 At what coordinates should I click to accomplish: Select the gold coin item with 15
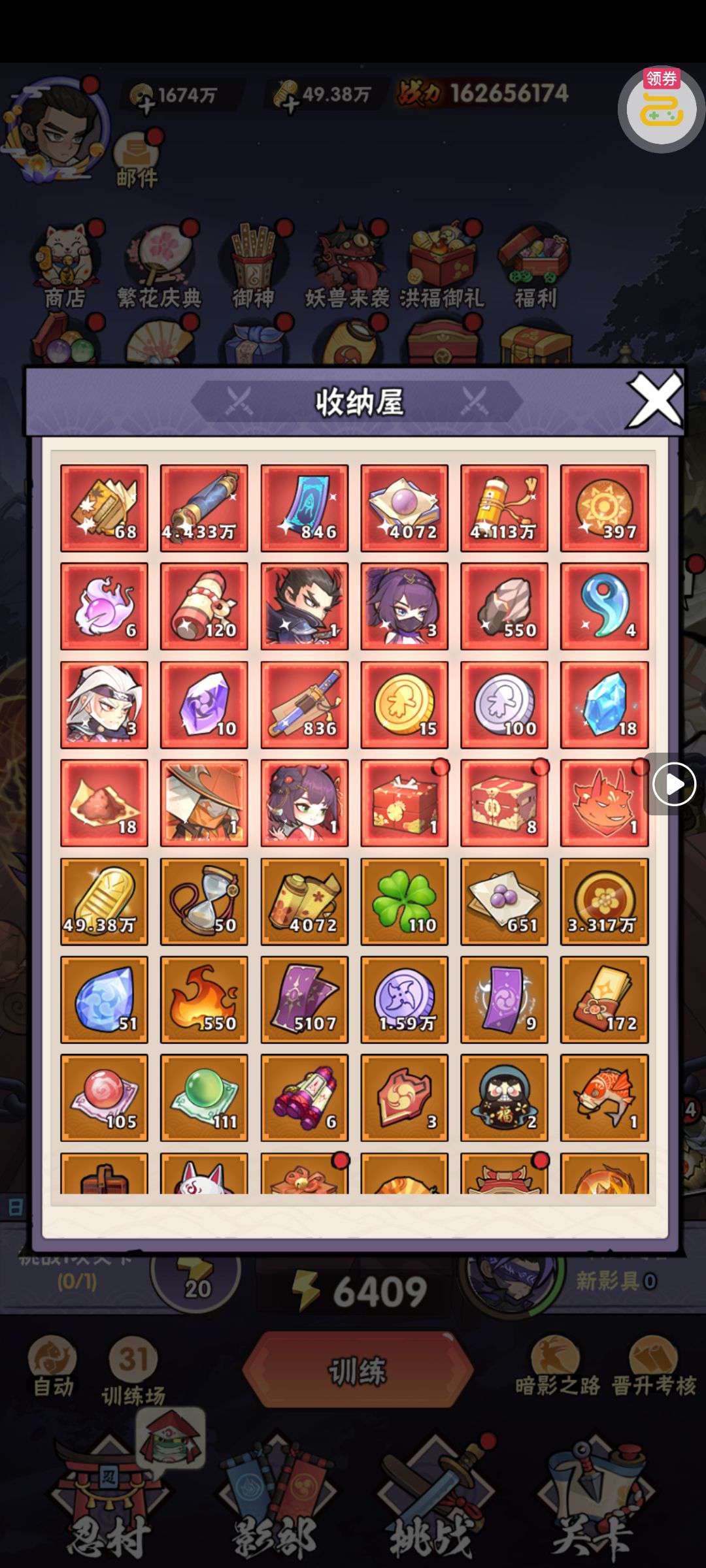pos(404,705)
